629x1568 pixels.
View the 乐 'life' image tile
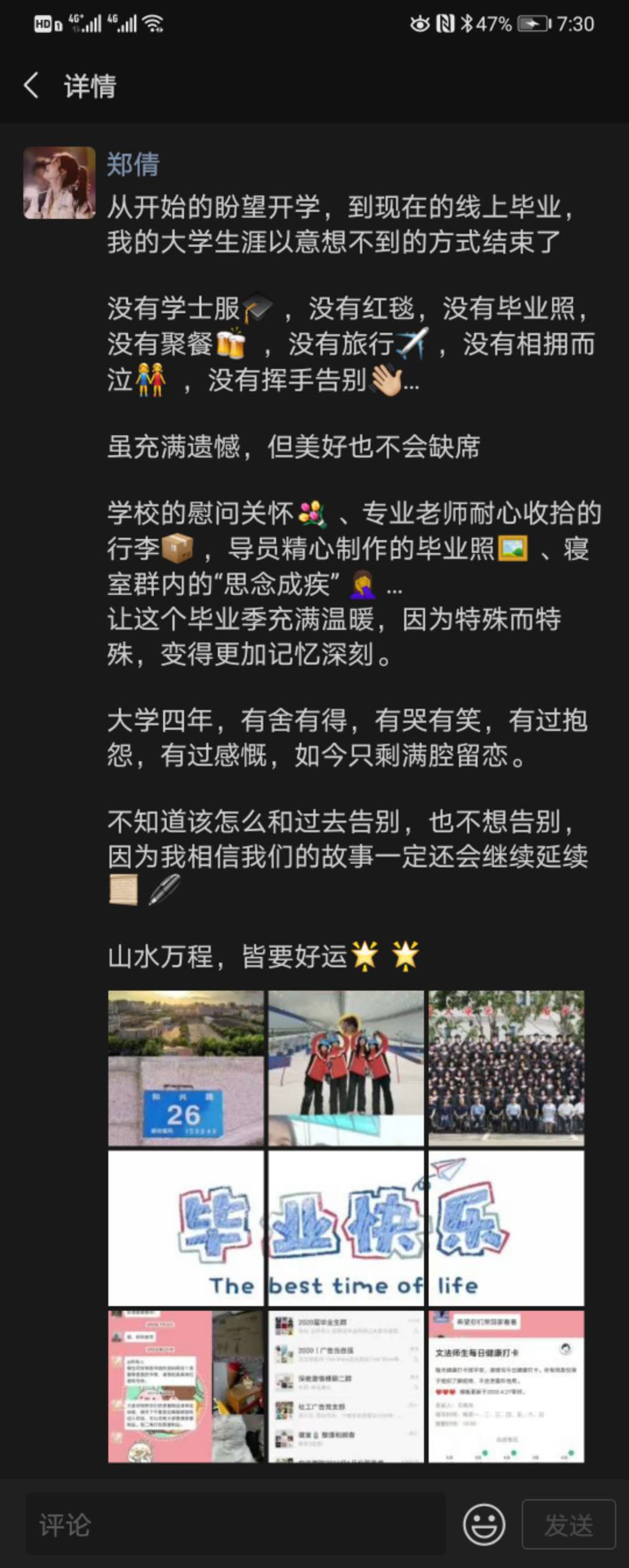[506, 1228]
